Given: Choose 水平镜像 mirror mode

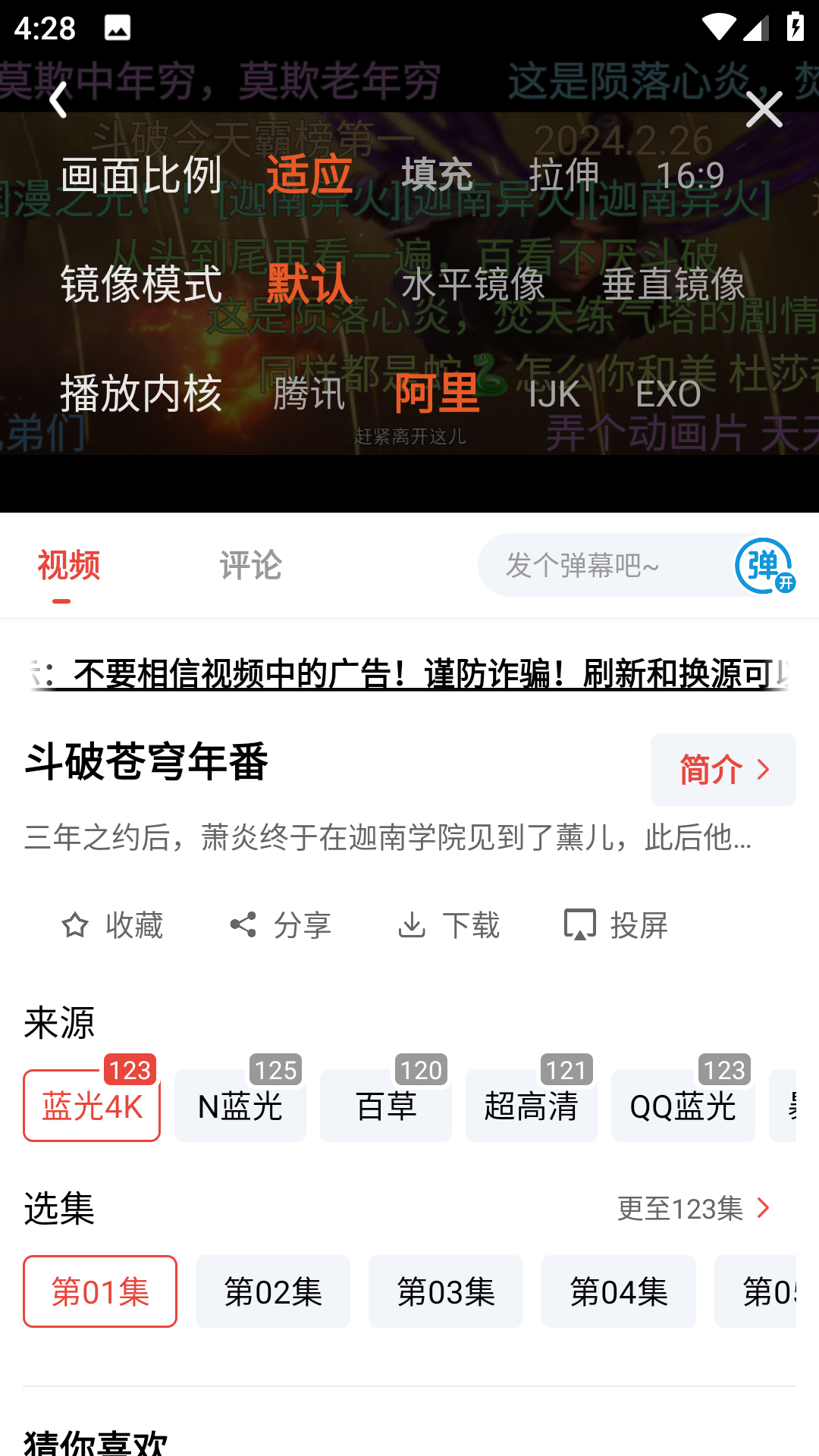Looking at the screenshot, I should pyautogui.click(x=472, y=284).
